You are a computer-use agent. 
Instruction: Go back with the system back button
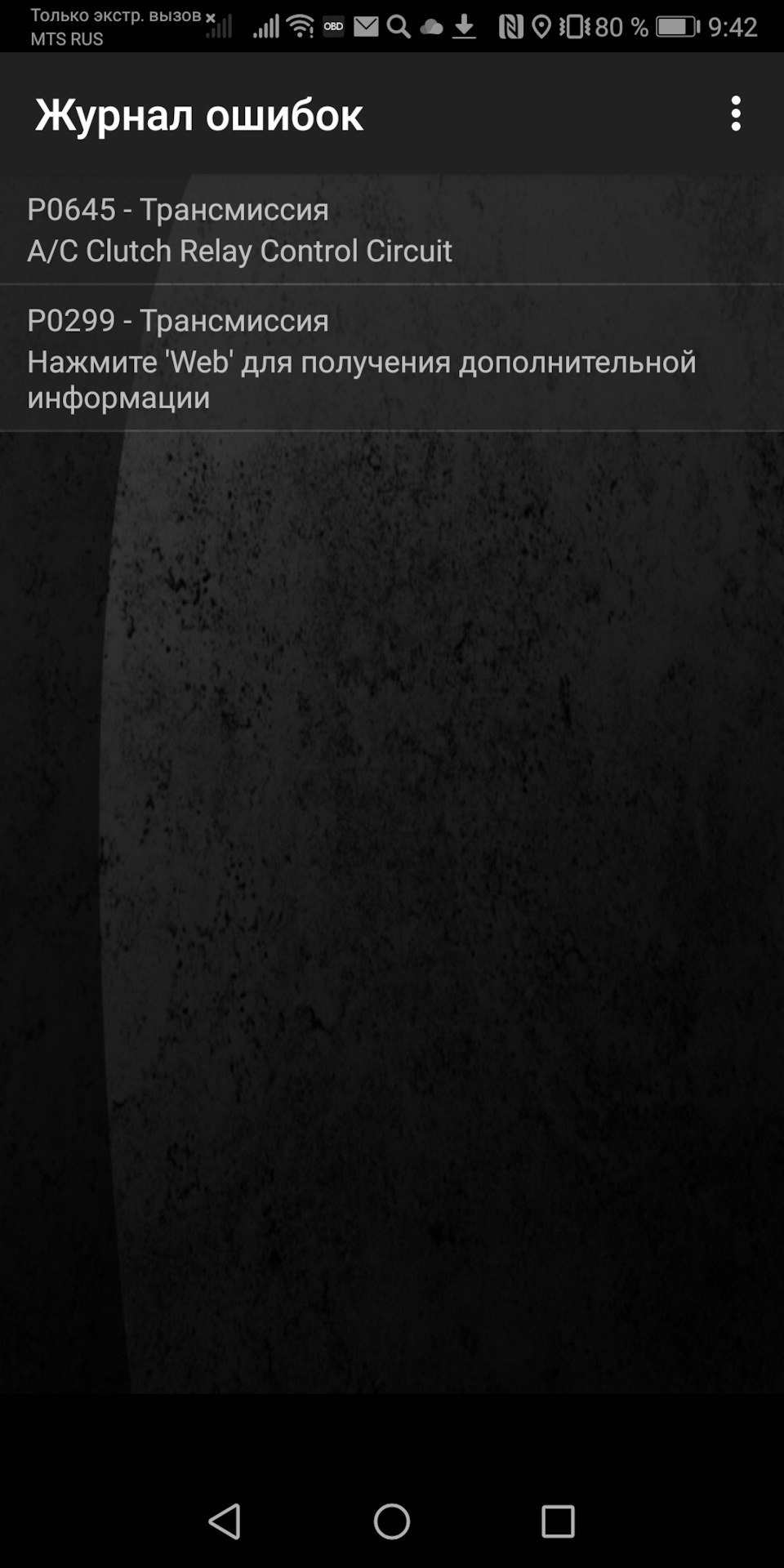(225, 1521)
